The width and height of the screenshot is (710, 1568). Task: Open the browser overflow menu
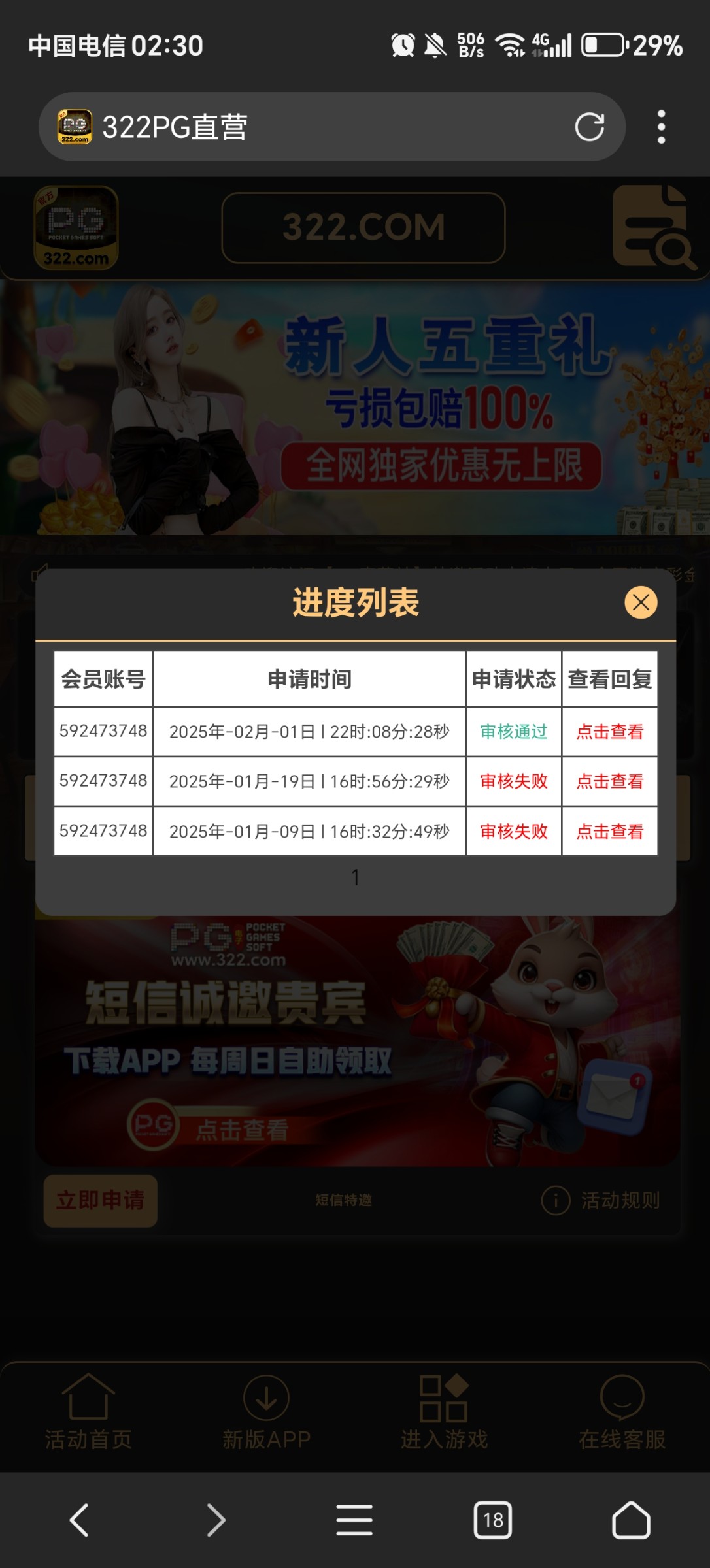point(661,127)
